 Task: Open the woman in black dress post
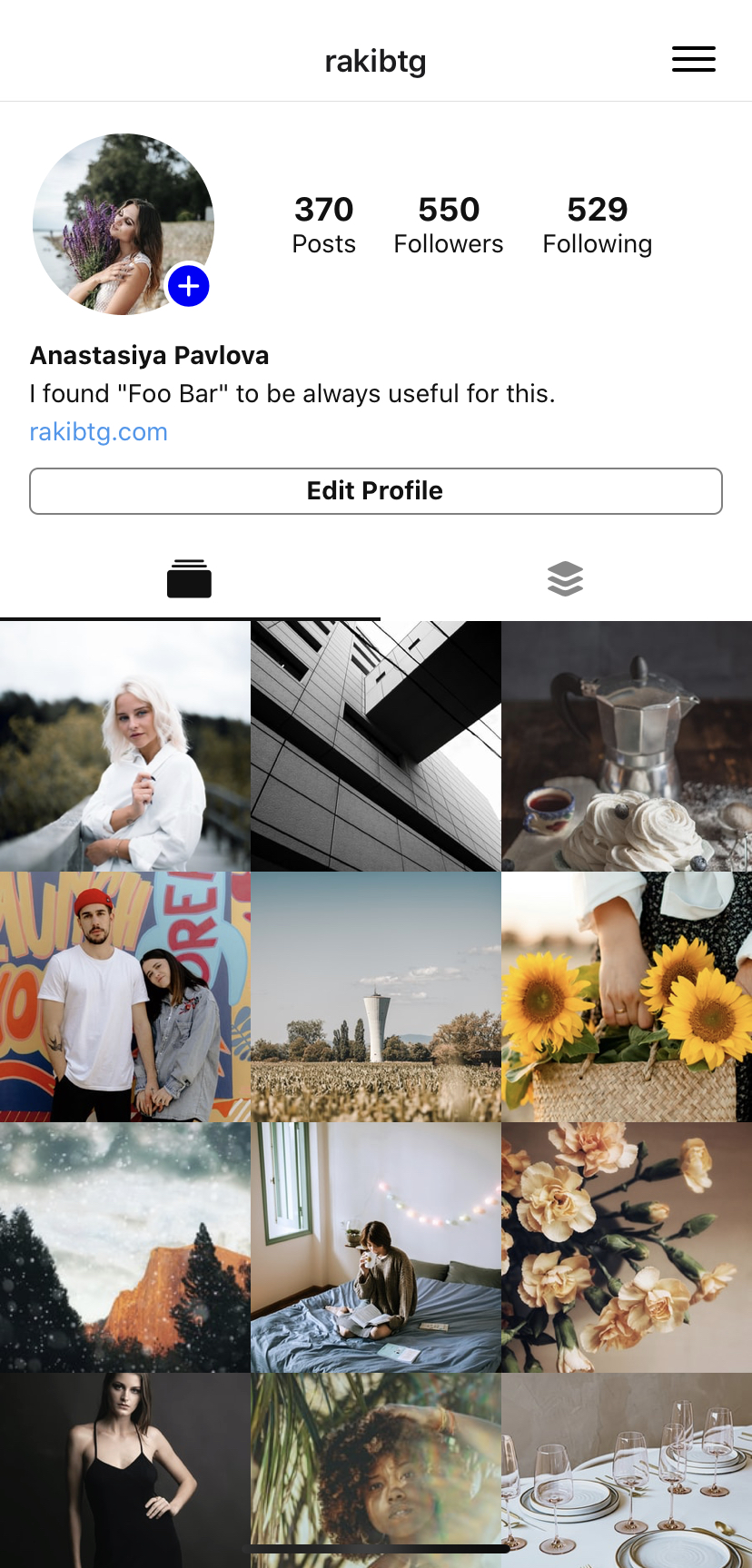[124, 1469]
